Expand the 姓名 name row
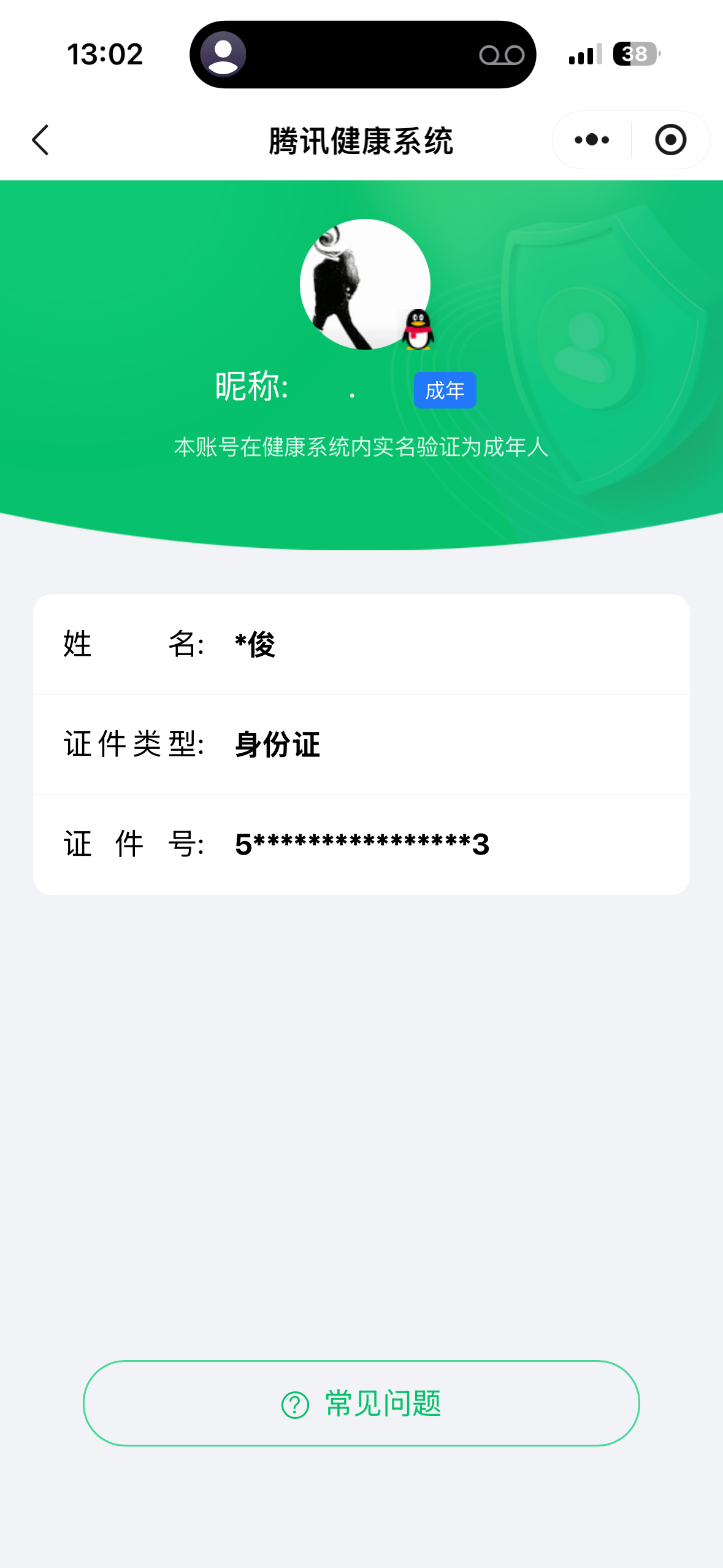 362,644
